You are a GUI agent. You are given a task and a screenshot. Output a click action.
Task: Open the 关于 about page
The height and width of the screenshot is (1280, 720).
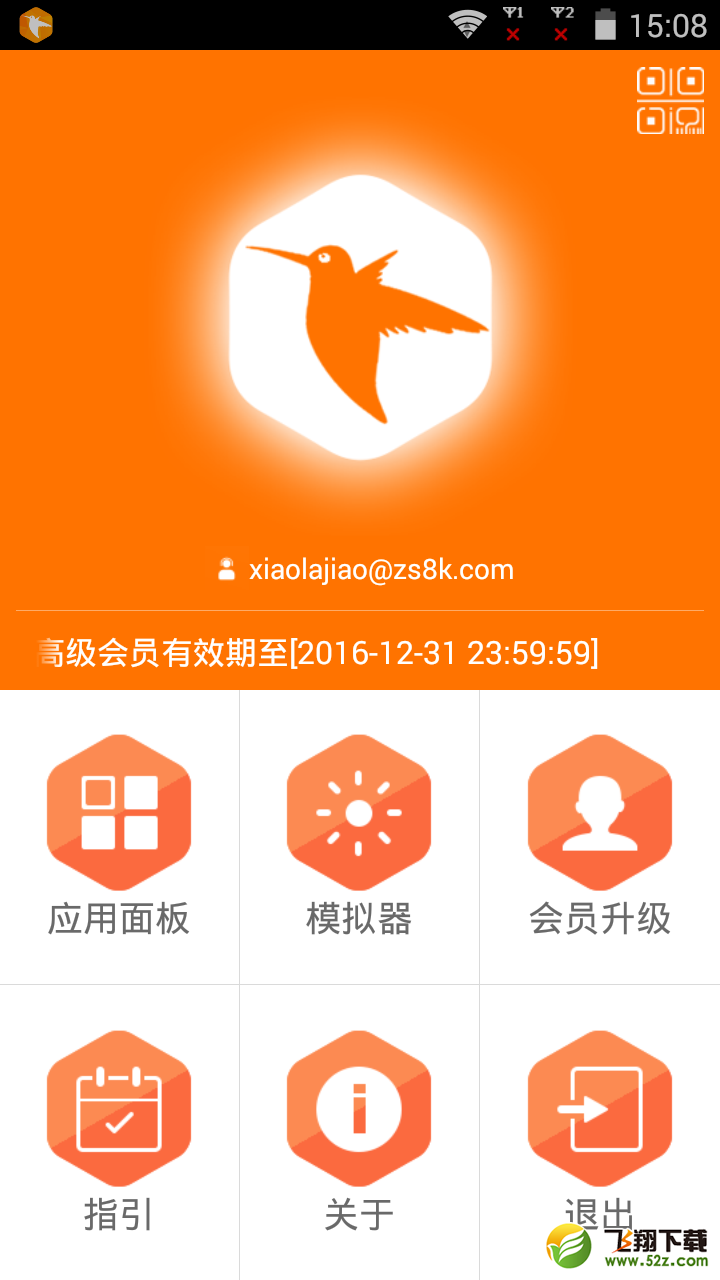[x=359, y=1132]
